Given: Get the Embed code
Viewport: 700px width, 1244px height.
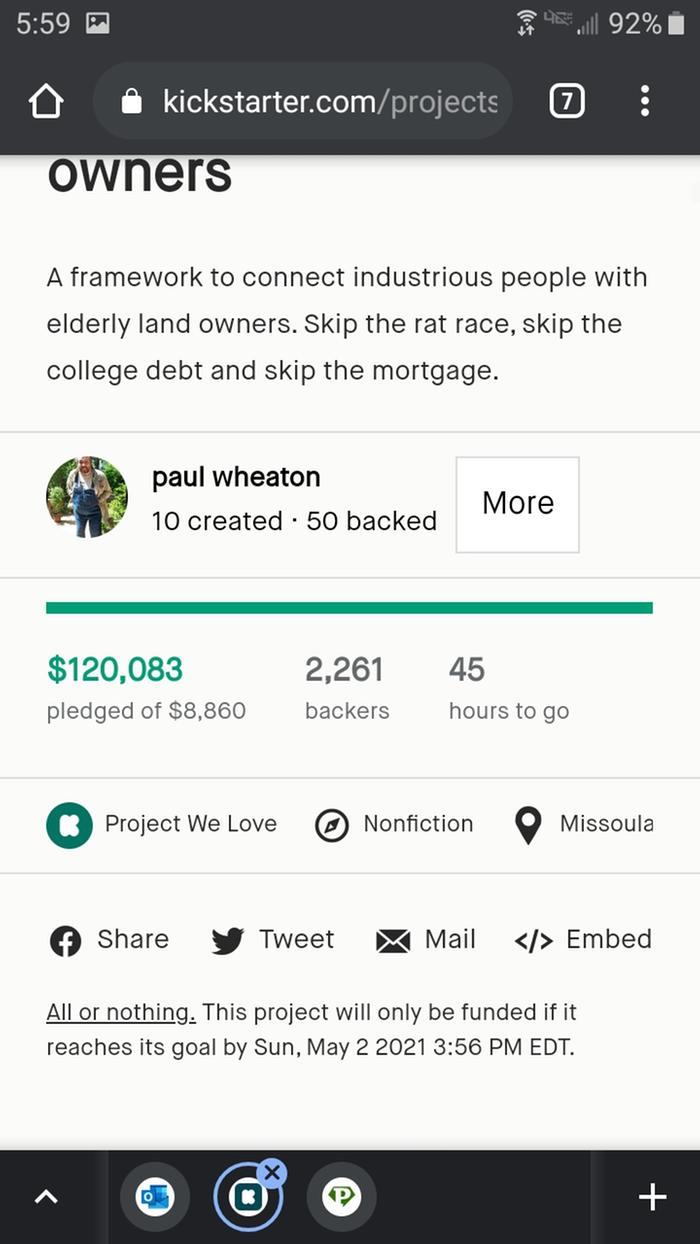Looking at the screenshot, I should [583, 940].
